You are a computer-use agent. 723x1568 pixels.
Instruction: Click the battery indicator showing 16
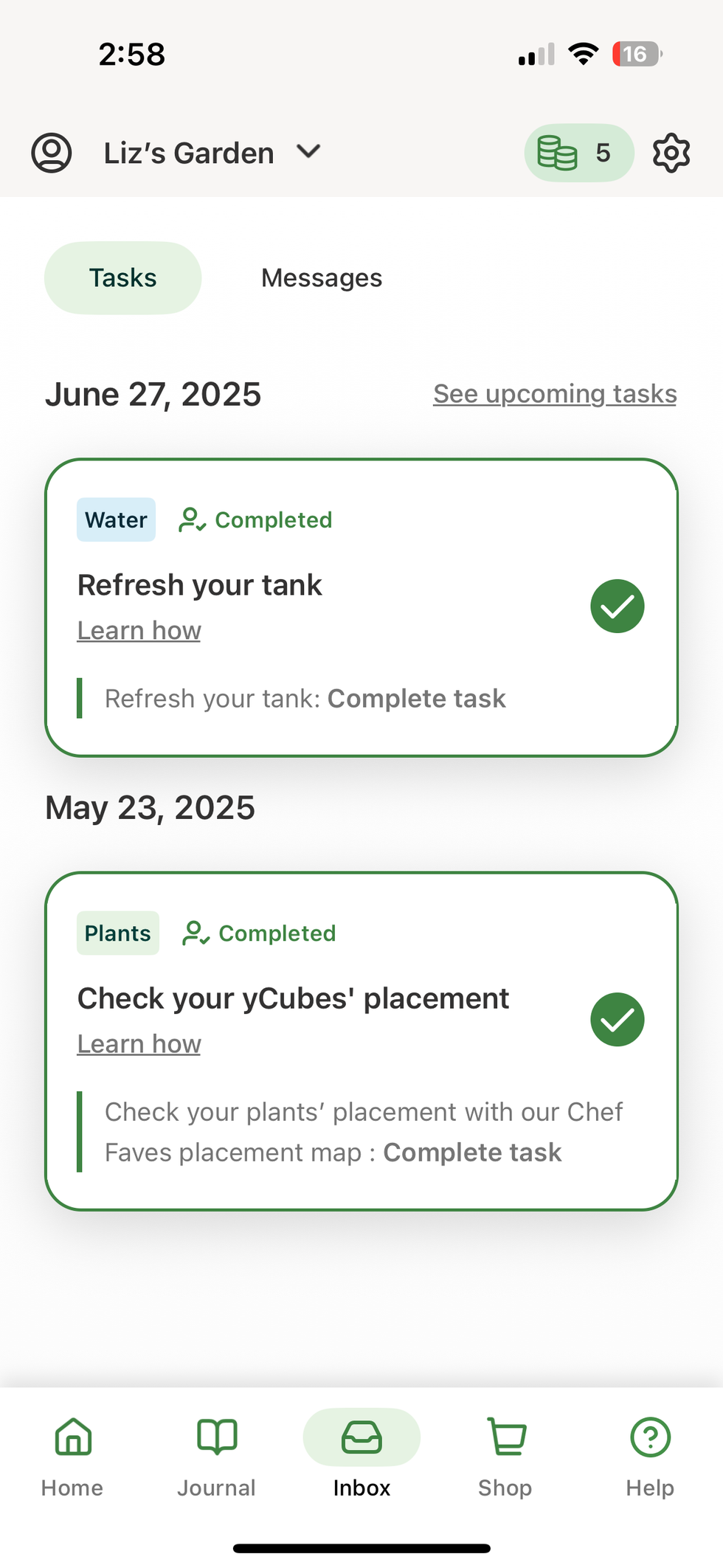(636, 52)
